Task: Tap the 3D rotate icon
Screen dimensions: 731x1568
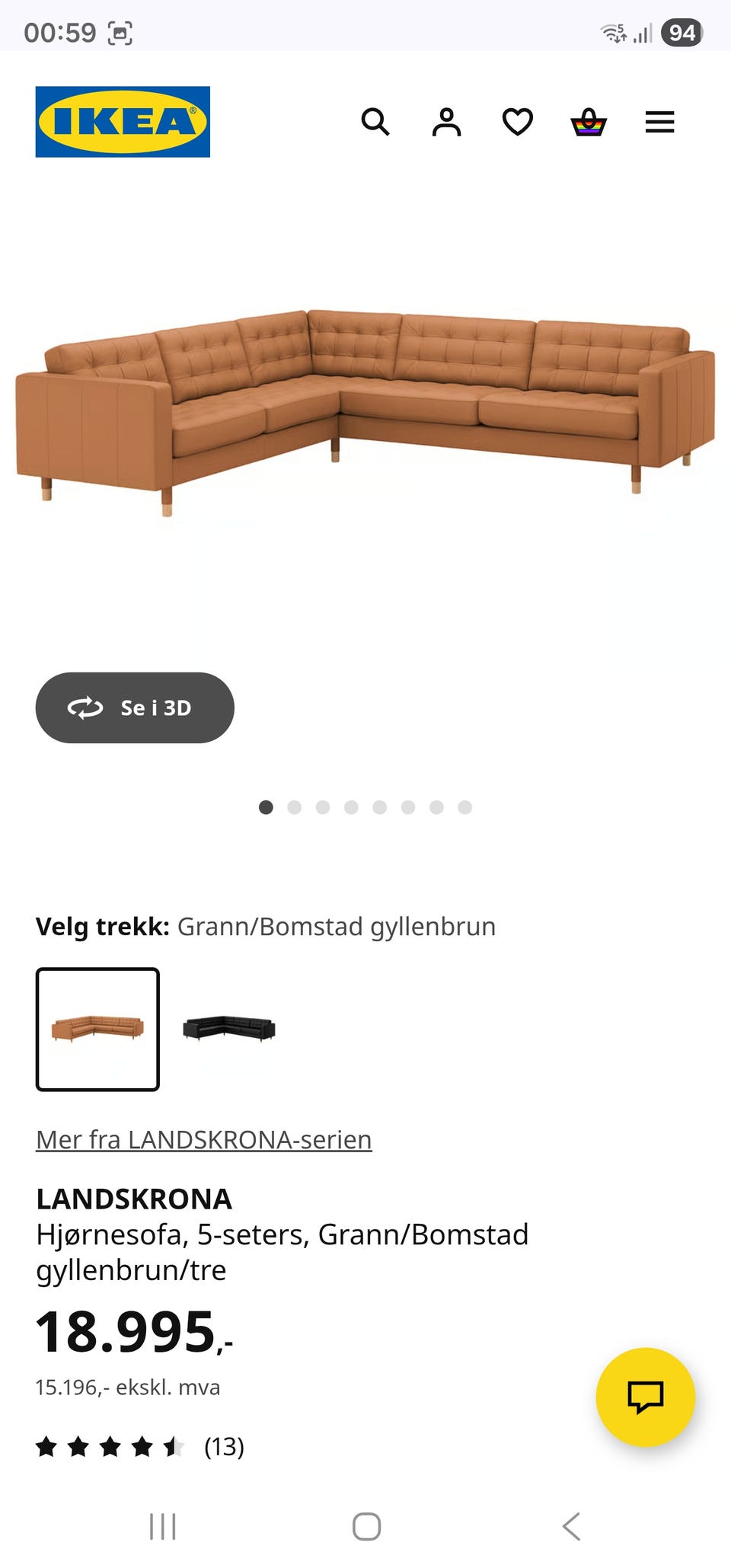Action: click(86, 707)
